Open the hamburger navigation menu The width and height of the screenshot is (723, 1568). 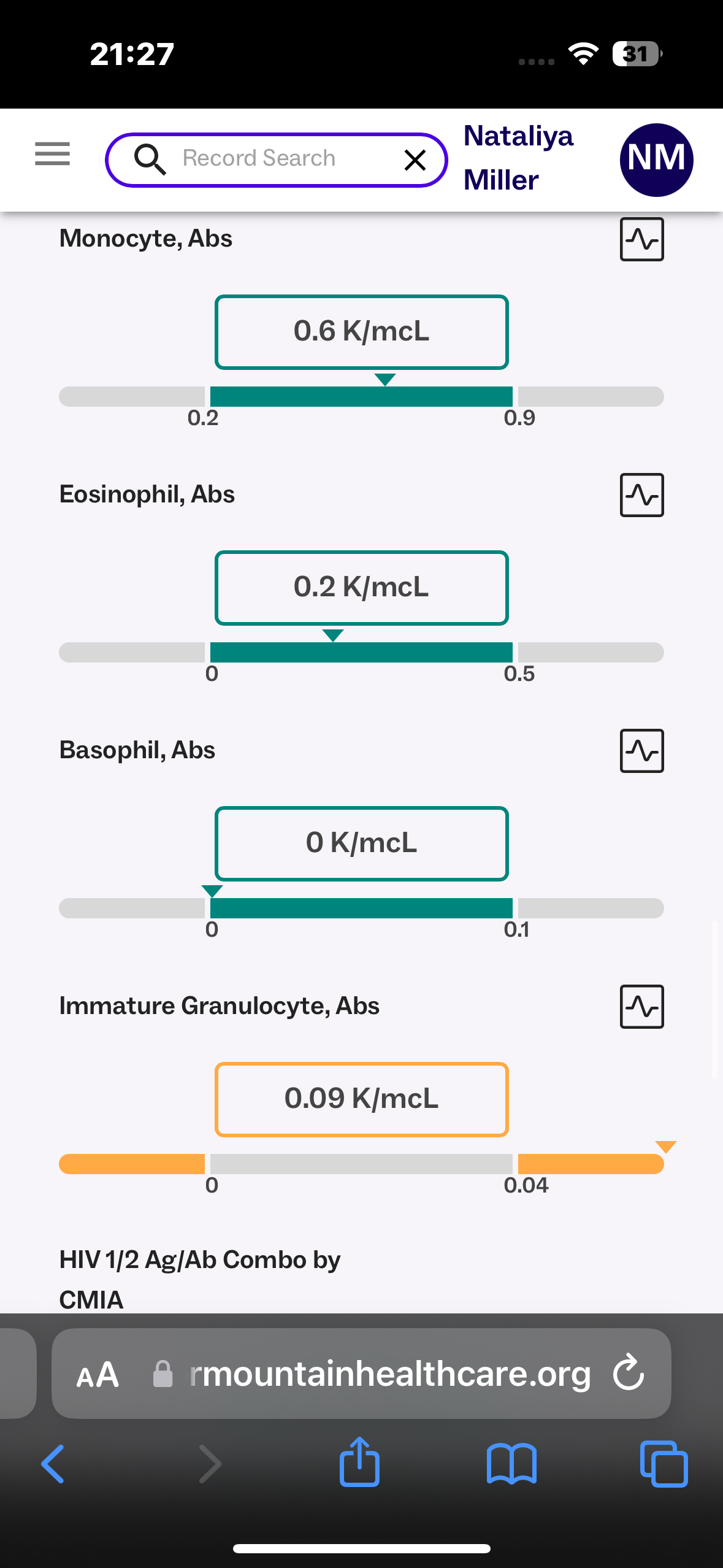pyautogui.click(x=52, y=154)
